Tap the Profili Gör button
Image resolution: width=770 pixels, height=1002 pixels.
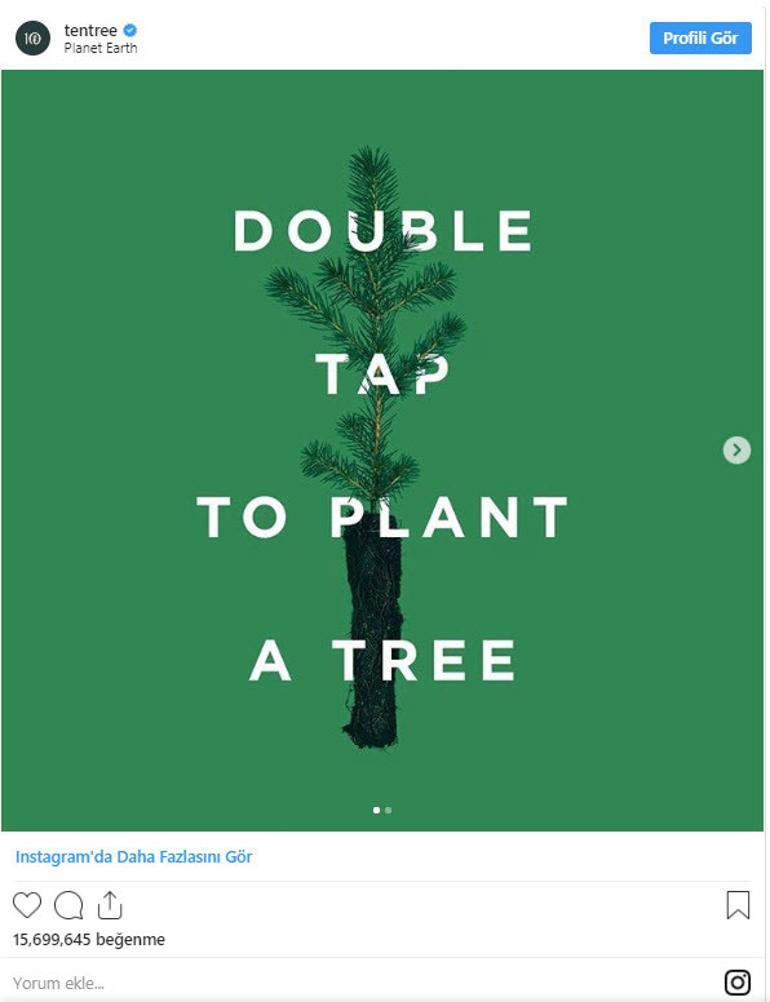[x=700, y=38]
